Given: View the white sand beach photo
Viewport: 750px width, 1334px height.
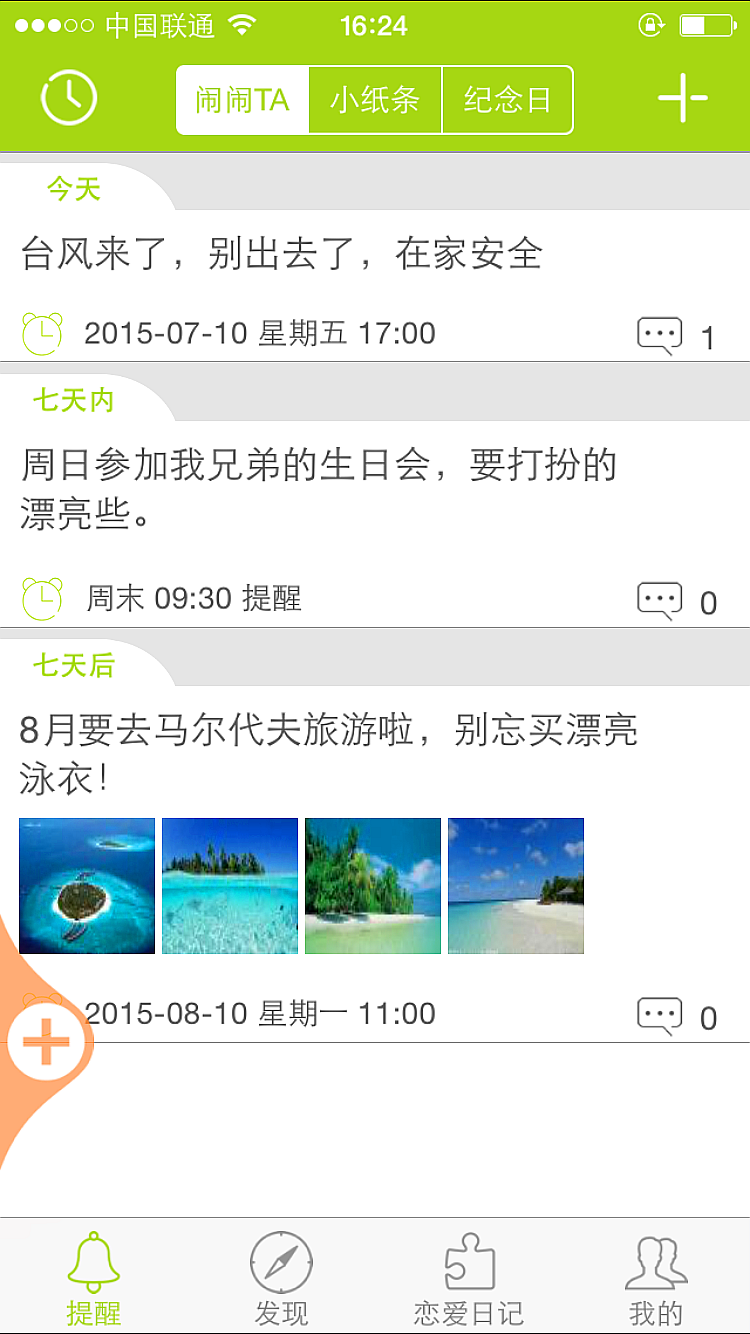Looking at the screenshot, I should [x=516, y=886].
